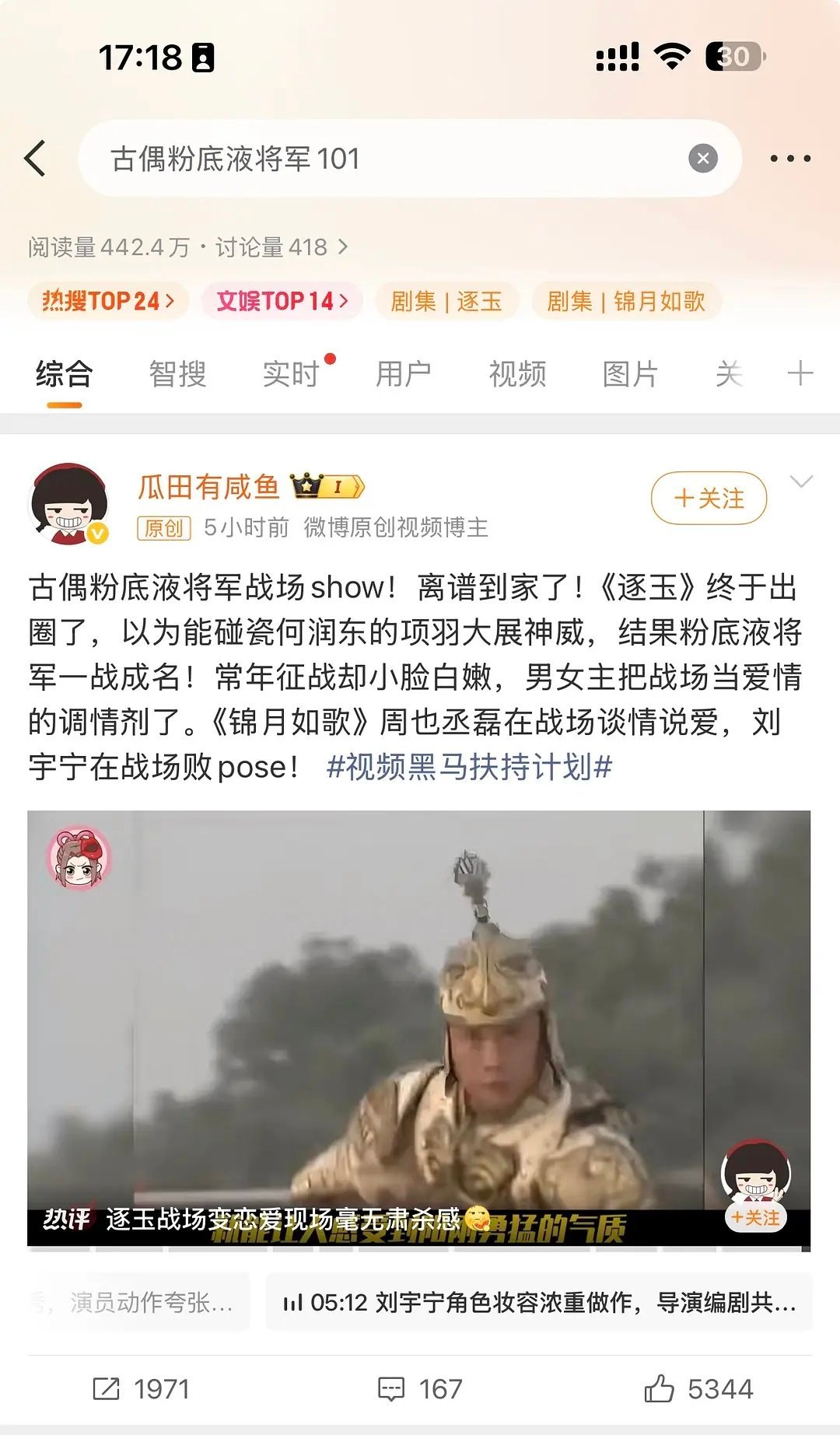This screenshot has height=1435, width=840.
Task: Open the three-dot more options menu
Action: [x=789, y=158]
